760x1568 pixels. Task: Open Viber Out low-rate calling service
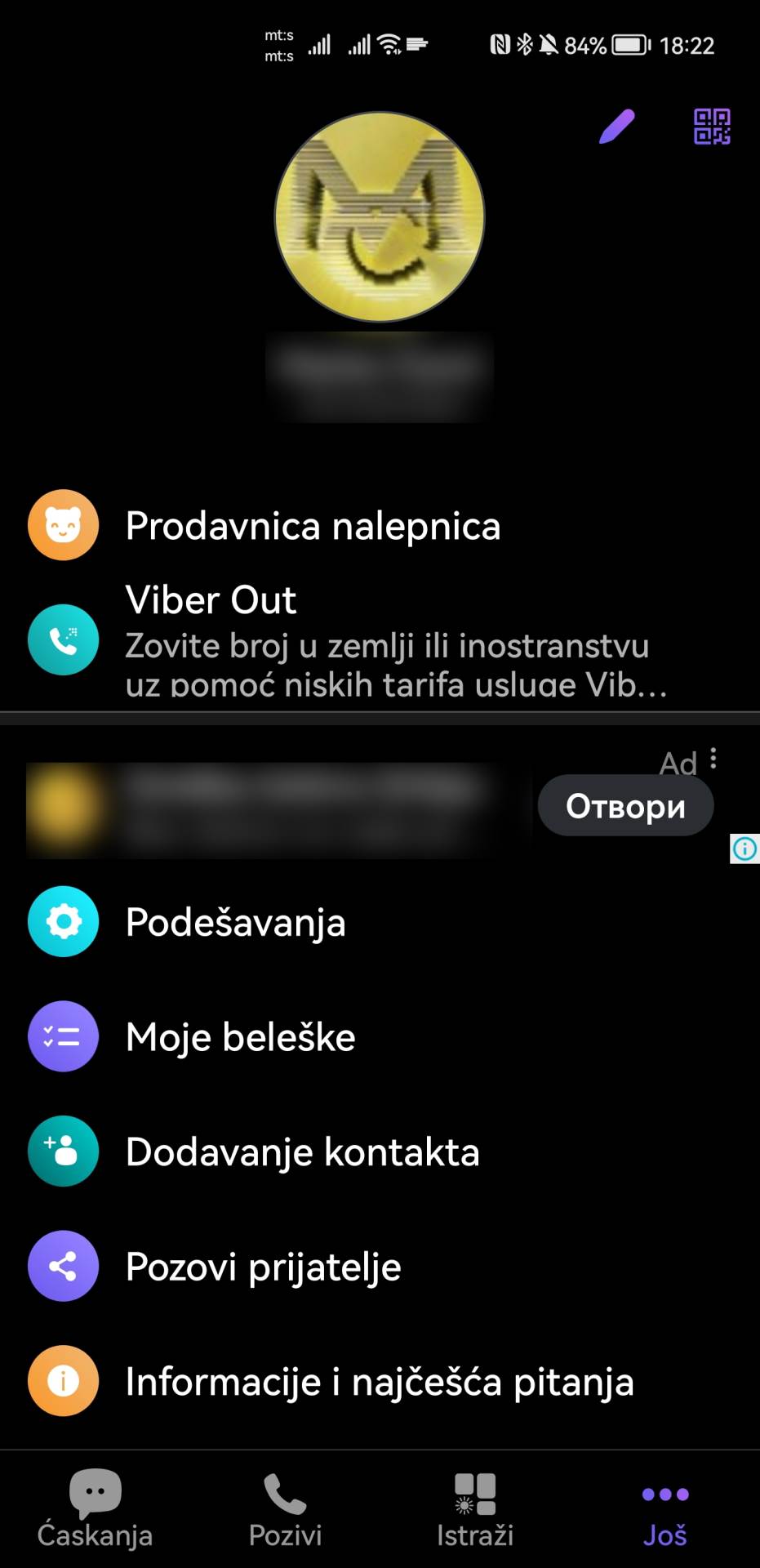point(327,641)
